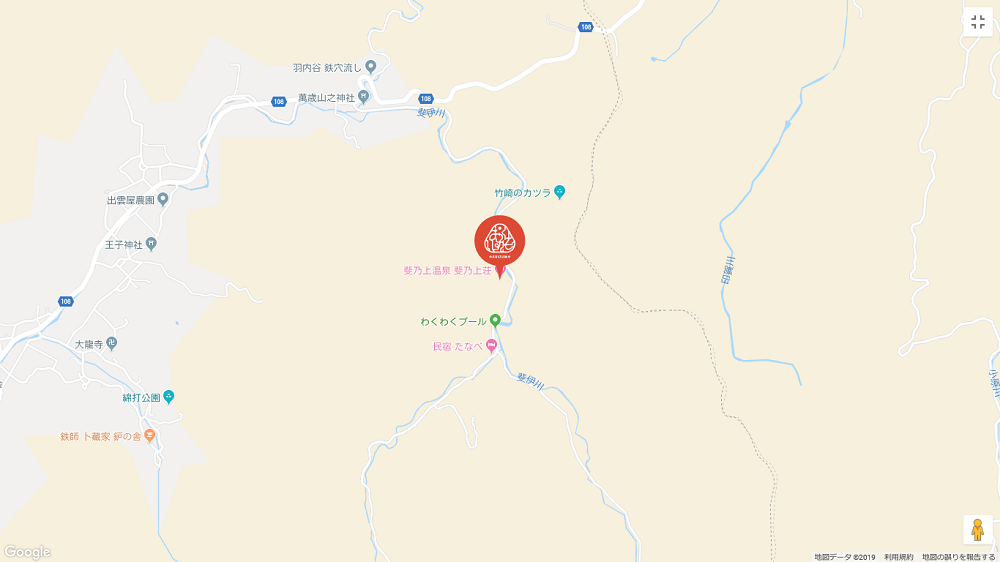Open the 大龍寺 temple marker
Screen dimensions: 1000x562
tap(111, 343)
